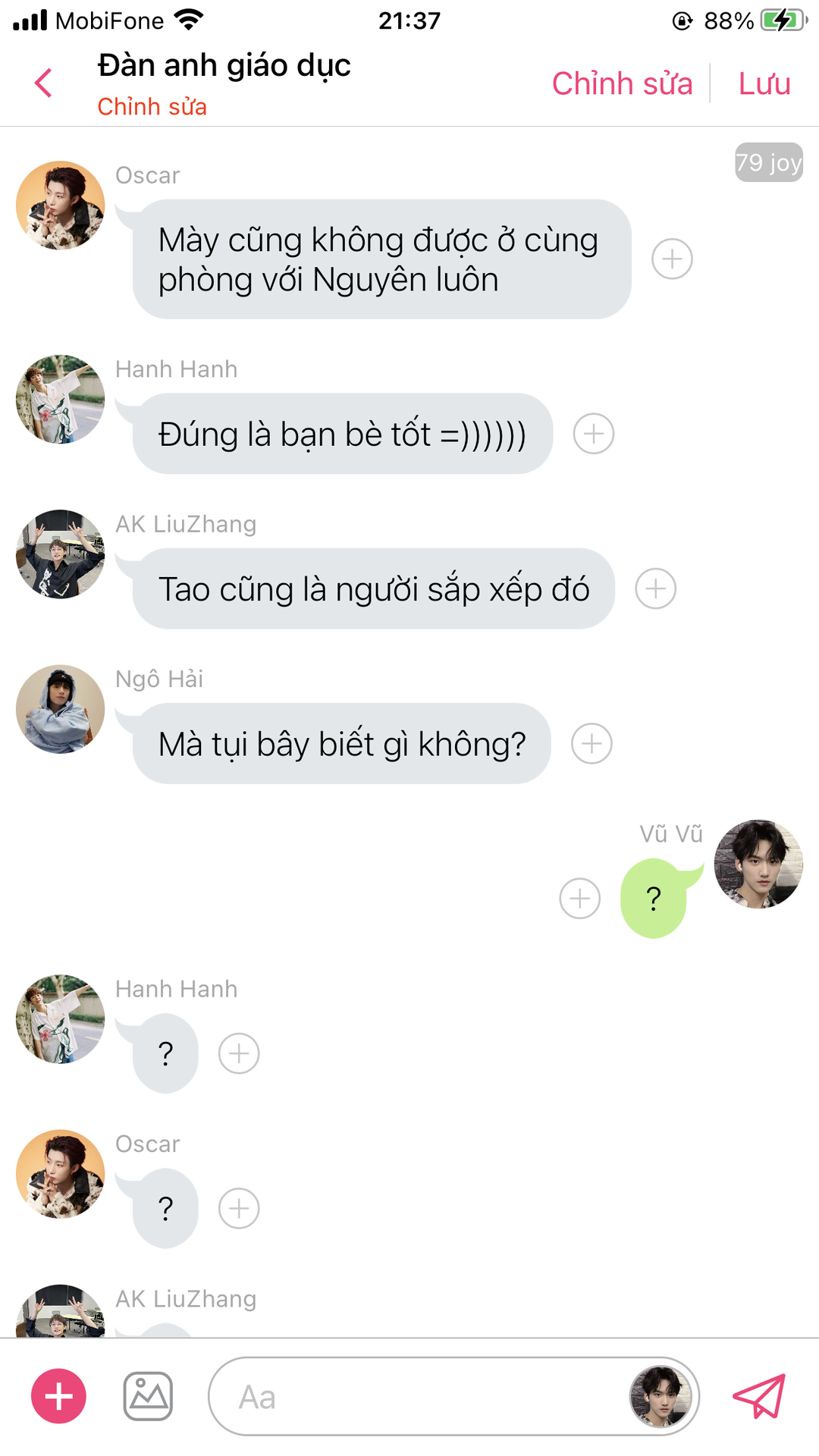Tap the pink Chỉnh sửa button at top right

pyautogui.click(x=622, y=83)
